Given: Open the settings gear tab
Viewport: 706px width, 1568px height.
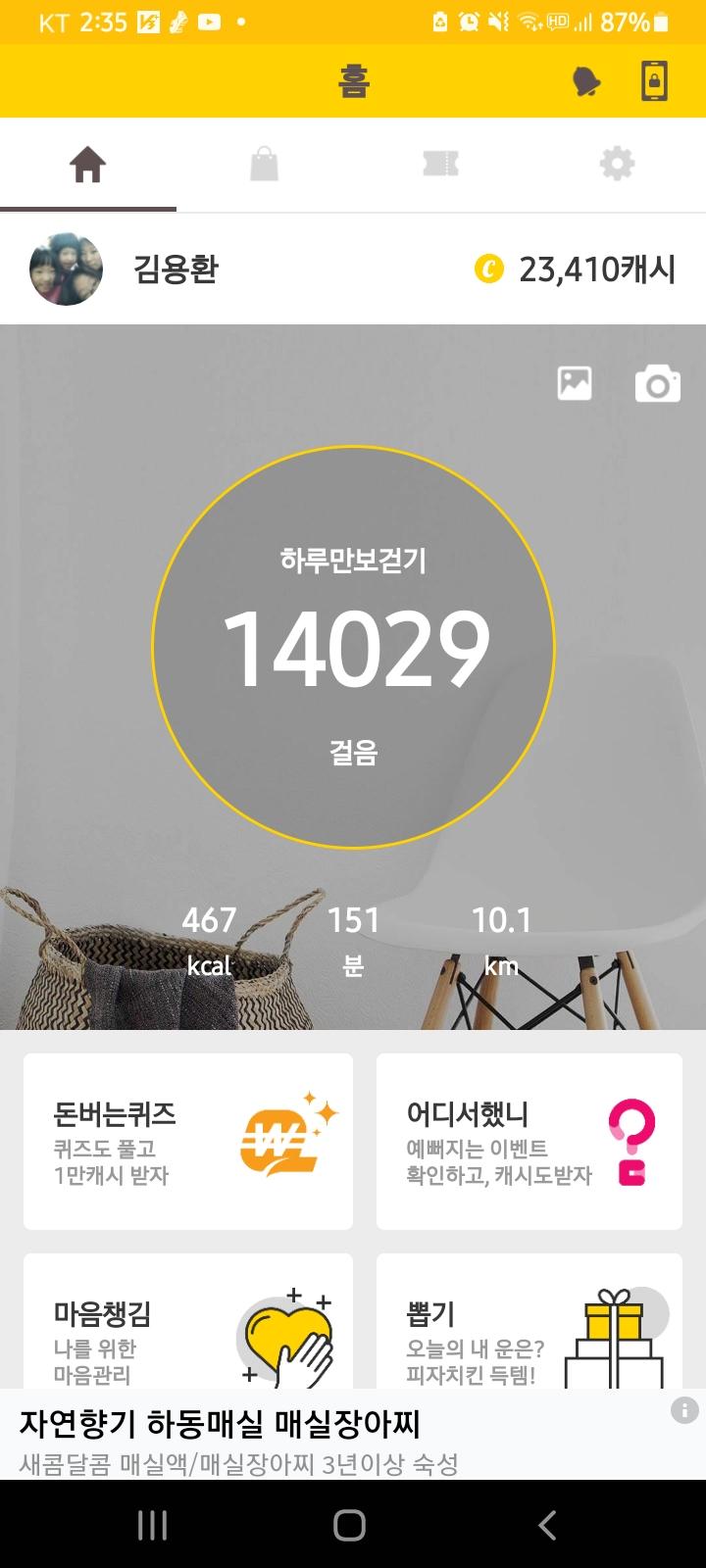Looking at the screenshot, I should (x=617, y=164).
